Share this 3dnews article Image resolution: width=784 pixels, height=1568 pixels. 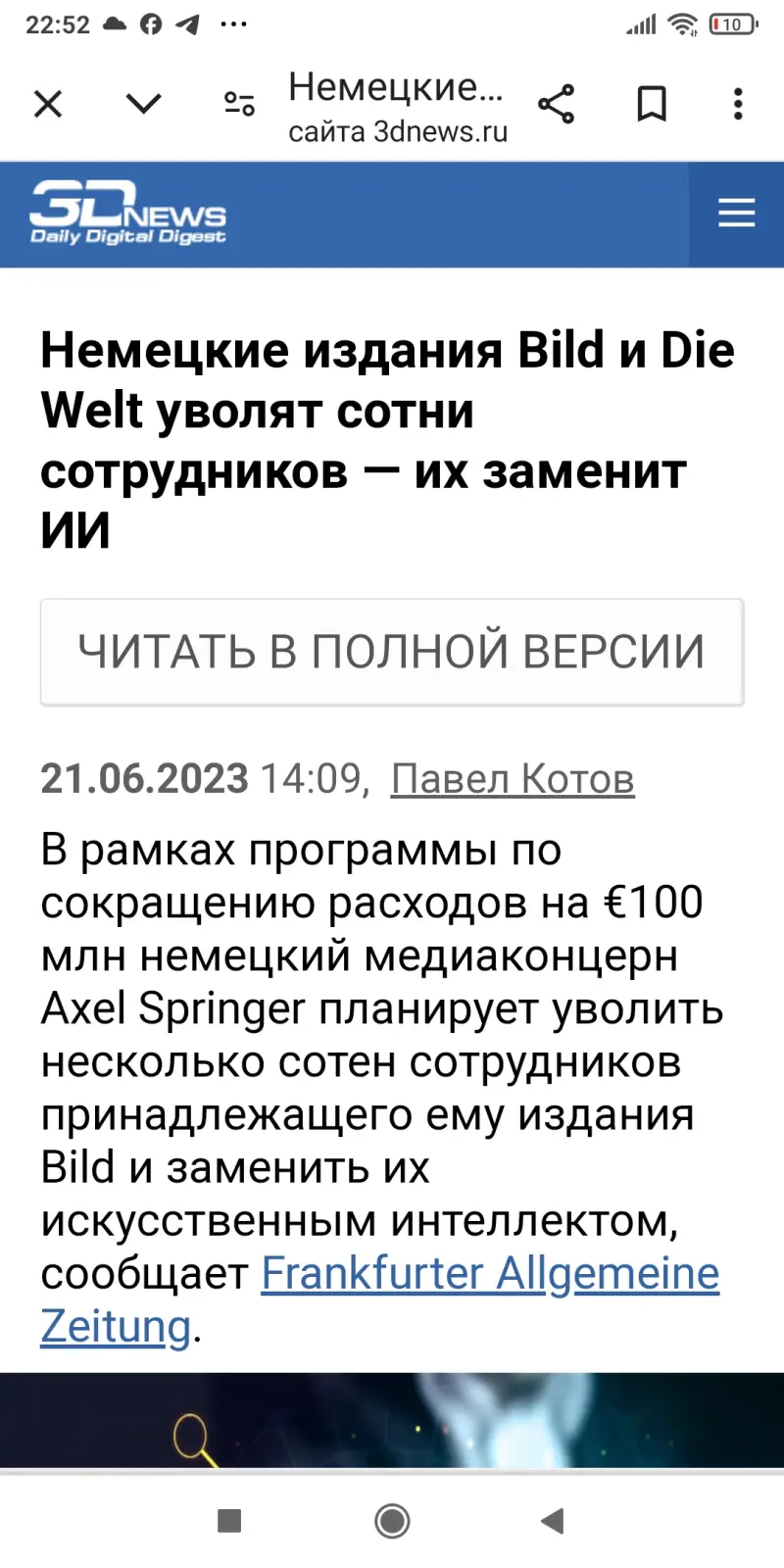click(x=557, y=104)
